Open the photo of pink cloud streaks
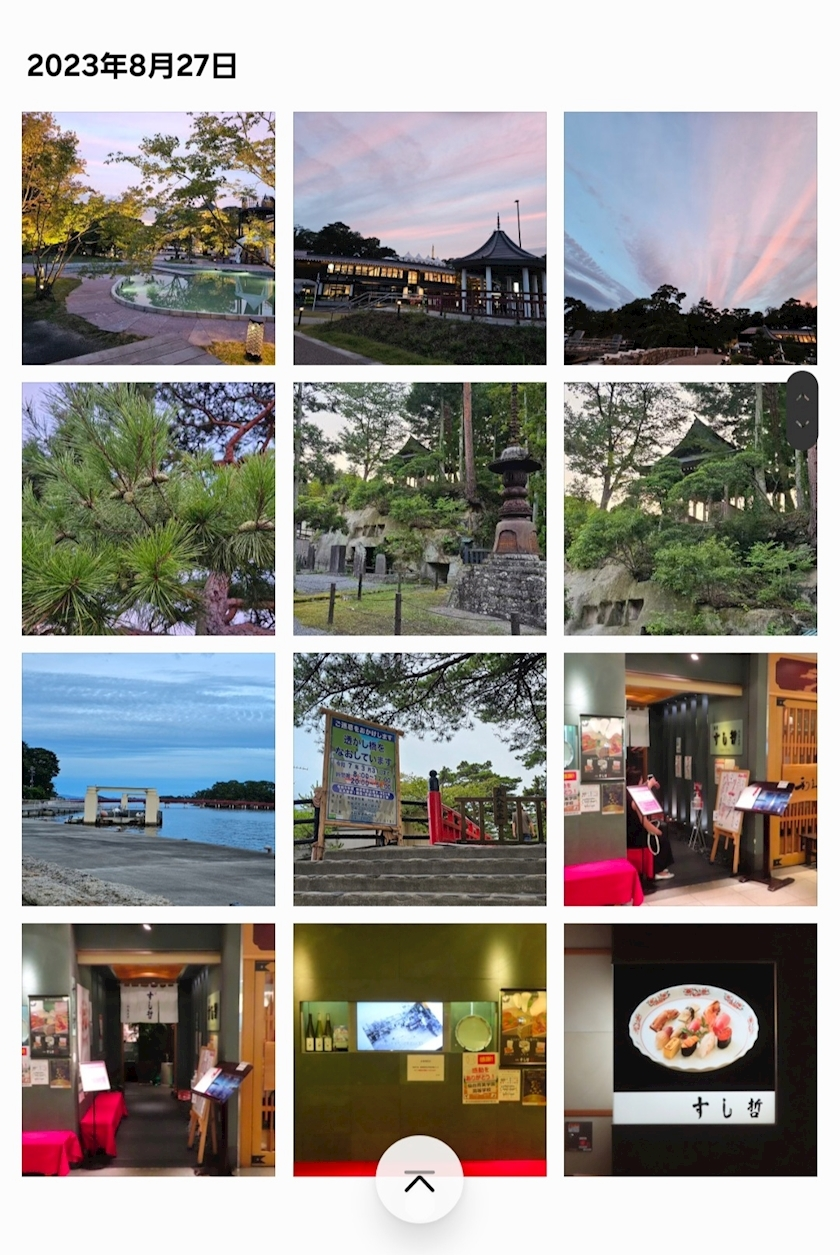Image resolution: width=840 pixels, height=1255 pixels. point(690,238)
